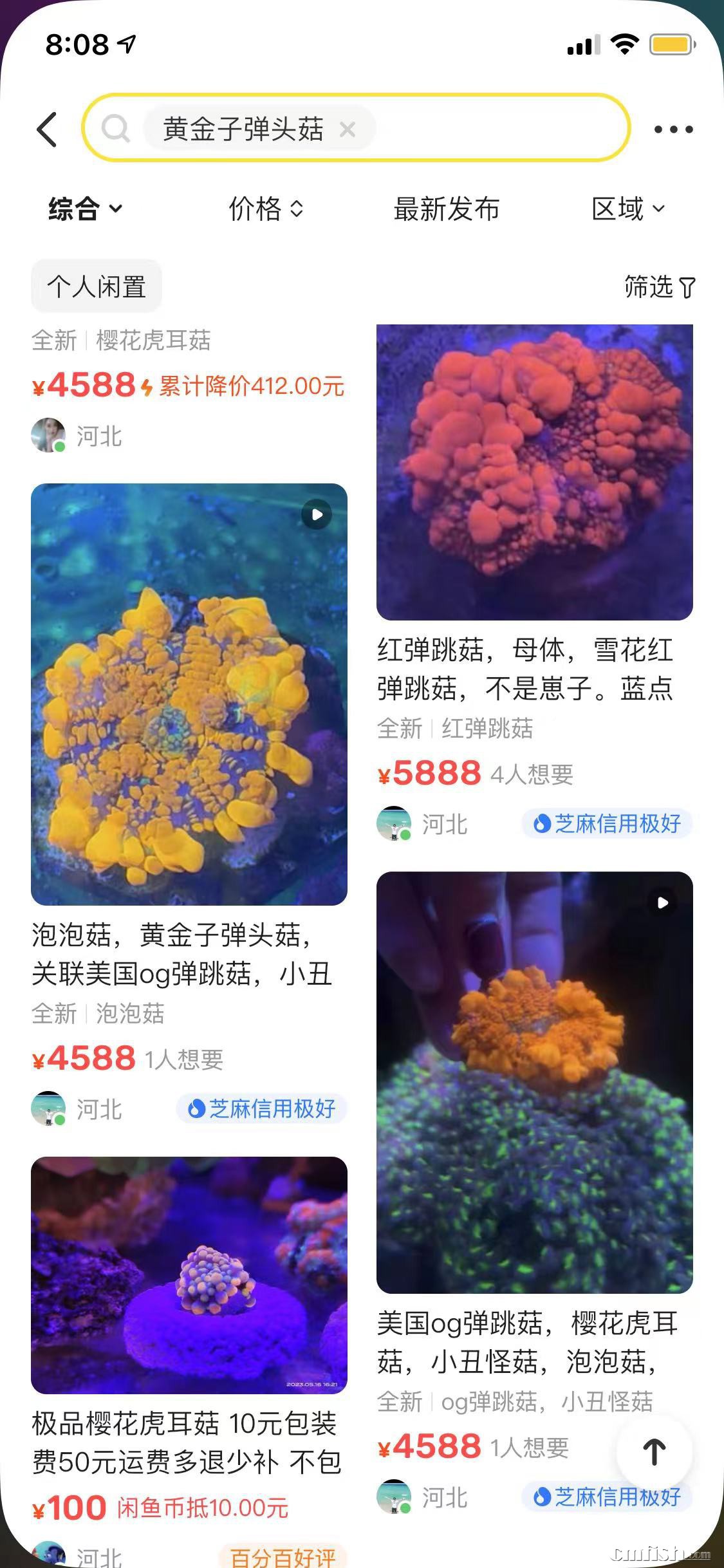
Task: Expand the 综合 sort dropdown
Action: click(x=82, y=209)
